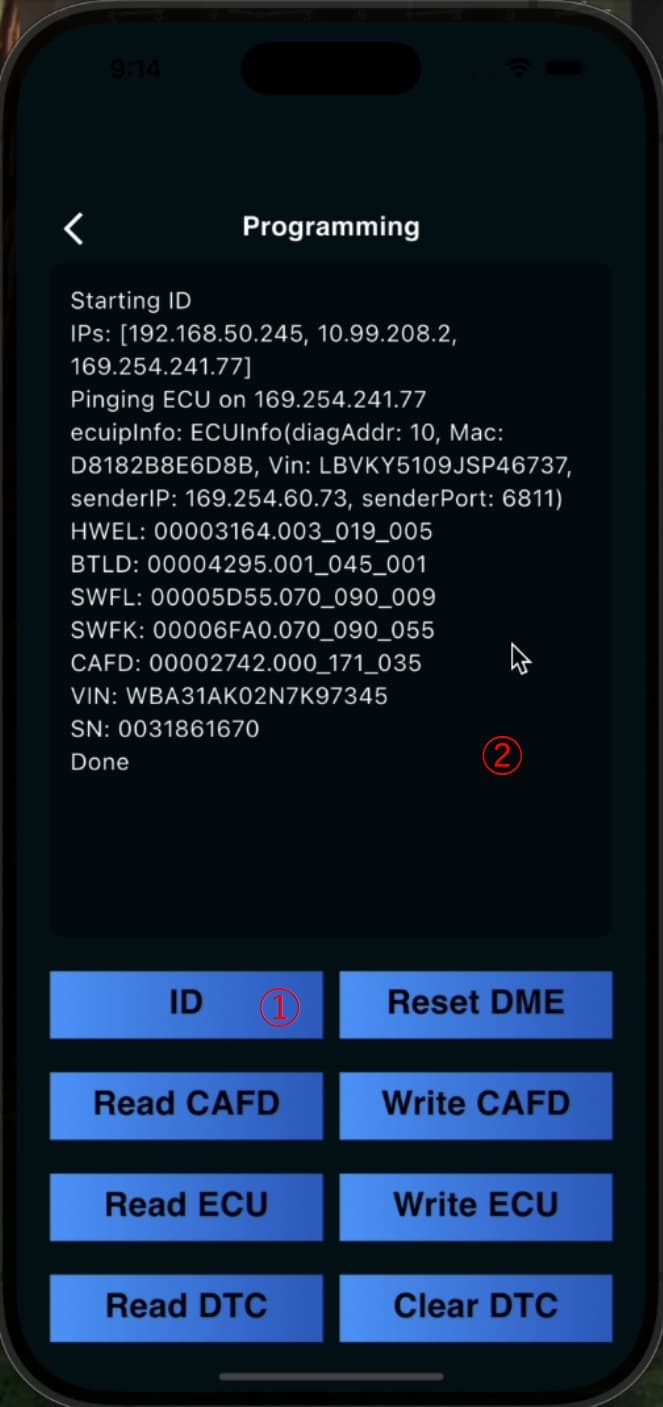Reset the DME
This screenshot has width=663, height=1407.
[x=475, y=1004]
